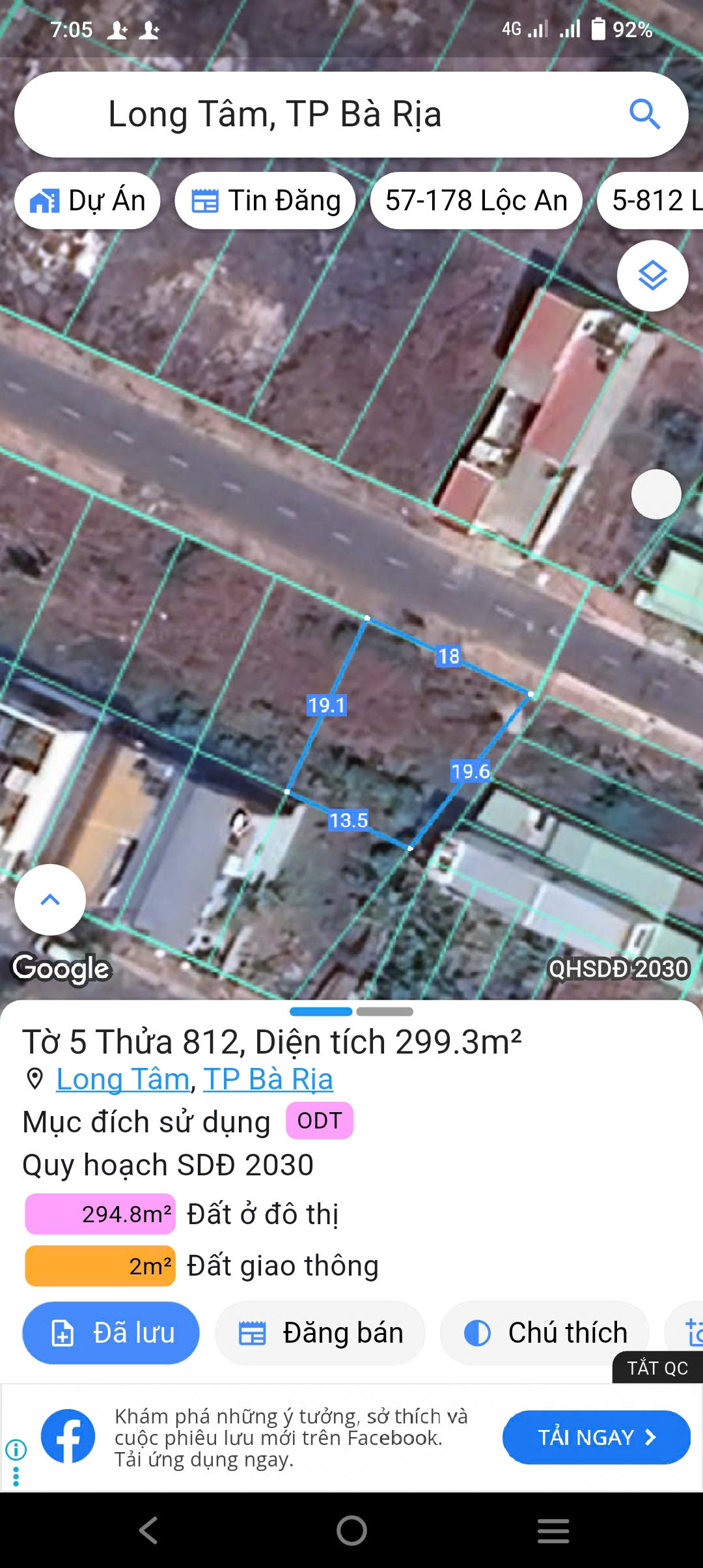Tap TẢI NGAY on the Facebook ad

tap(596, 1437)
